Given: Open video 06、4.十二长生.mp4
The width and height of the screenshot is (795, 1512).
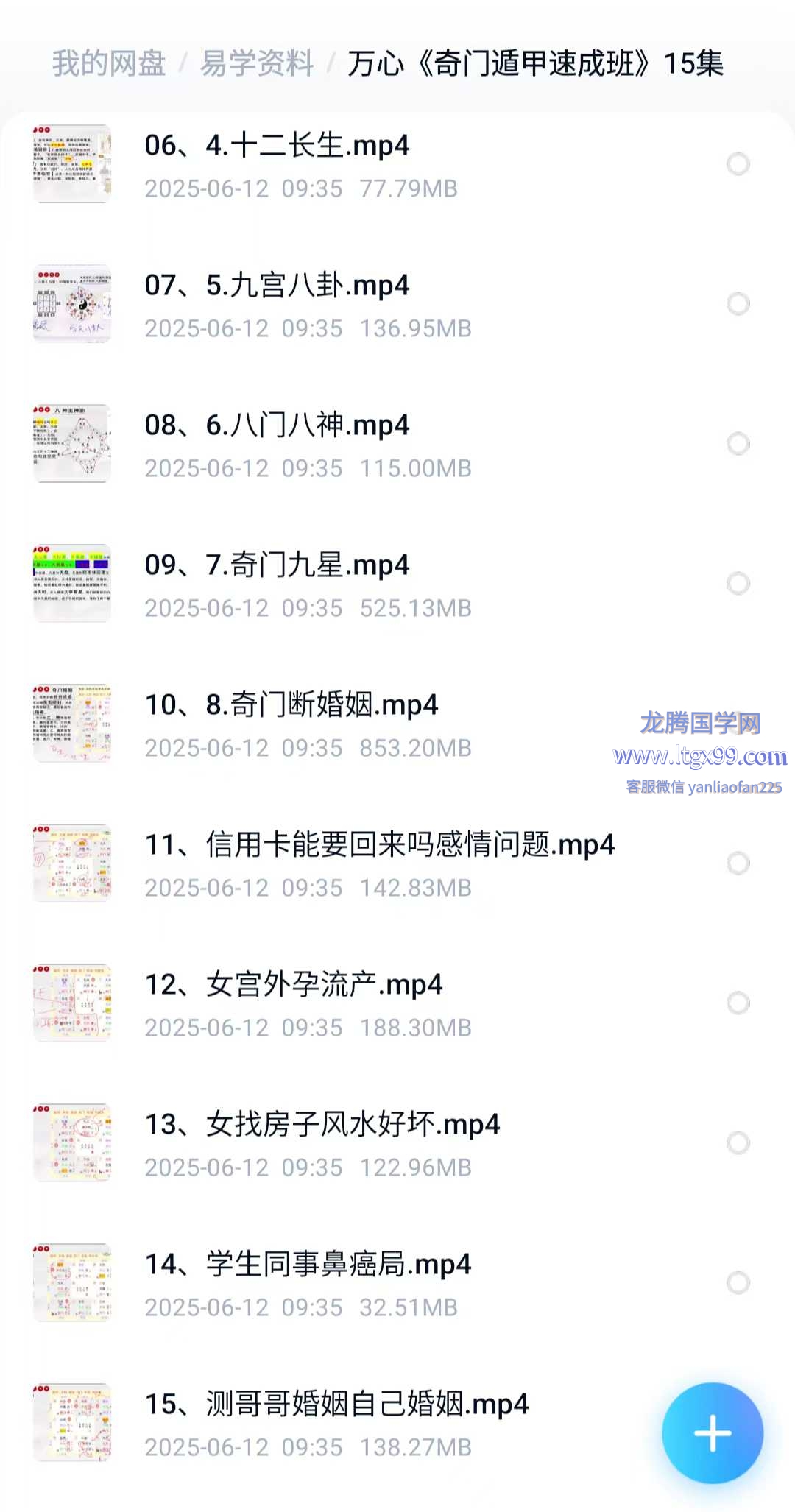Looking at the screenshot, I should coord(277,146).
